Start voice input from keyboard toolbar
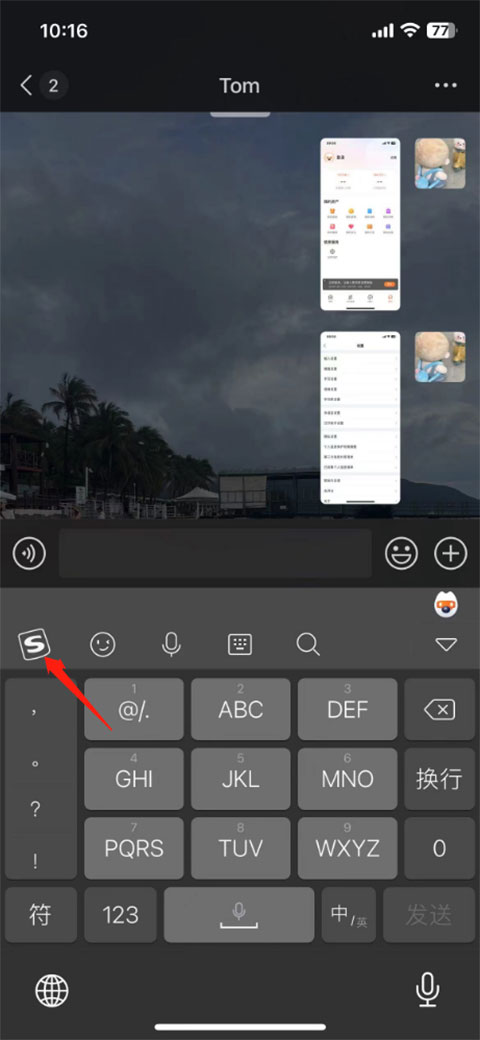480x1040 pixels. [x=172, y=644]
